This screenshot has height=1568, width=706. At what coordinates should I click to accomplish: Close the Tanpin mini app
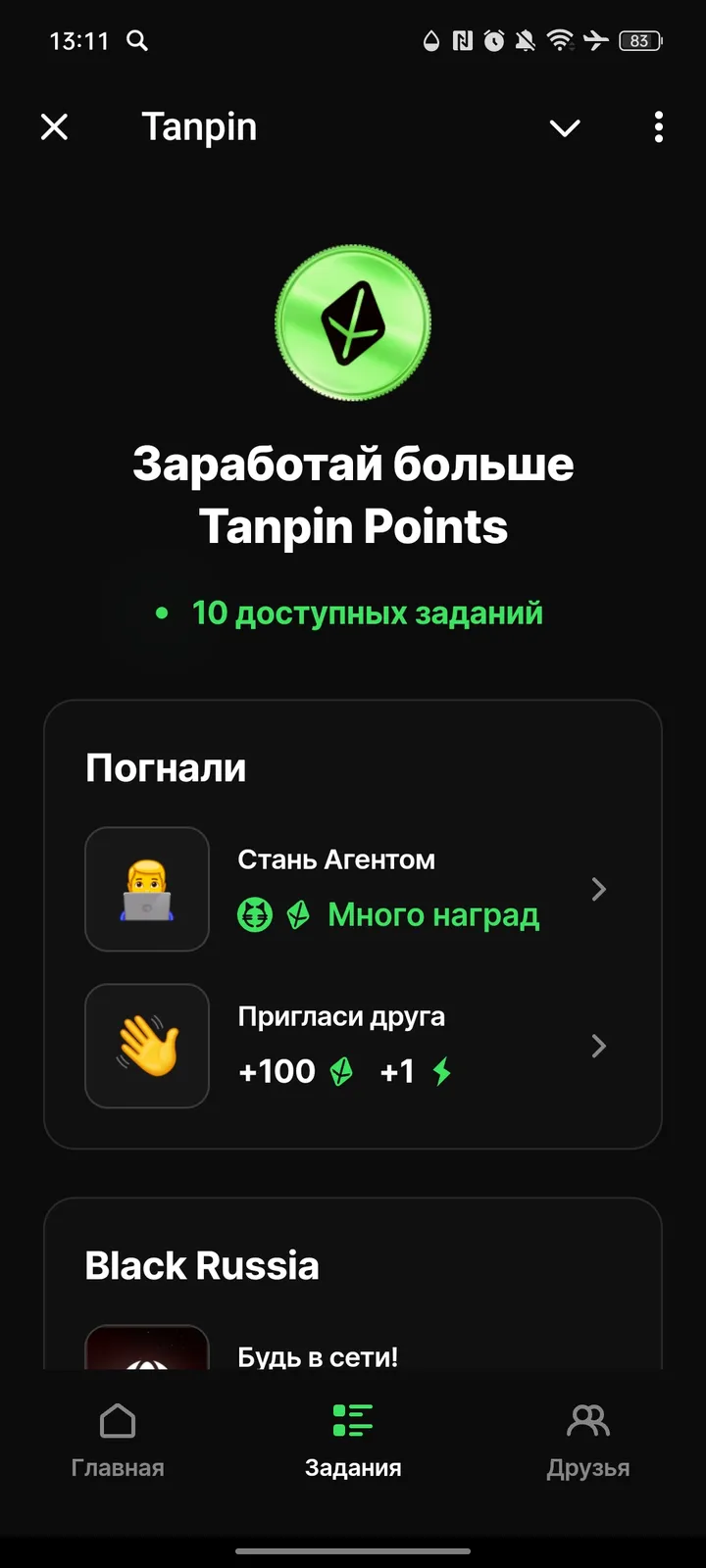coord(55,127)
